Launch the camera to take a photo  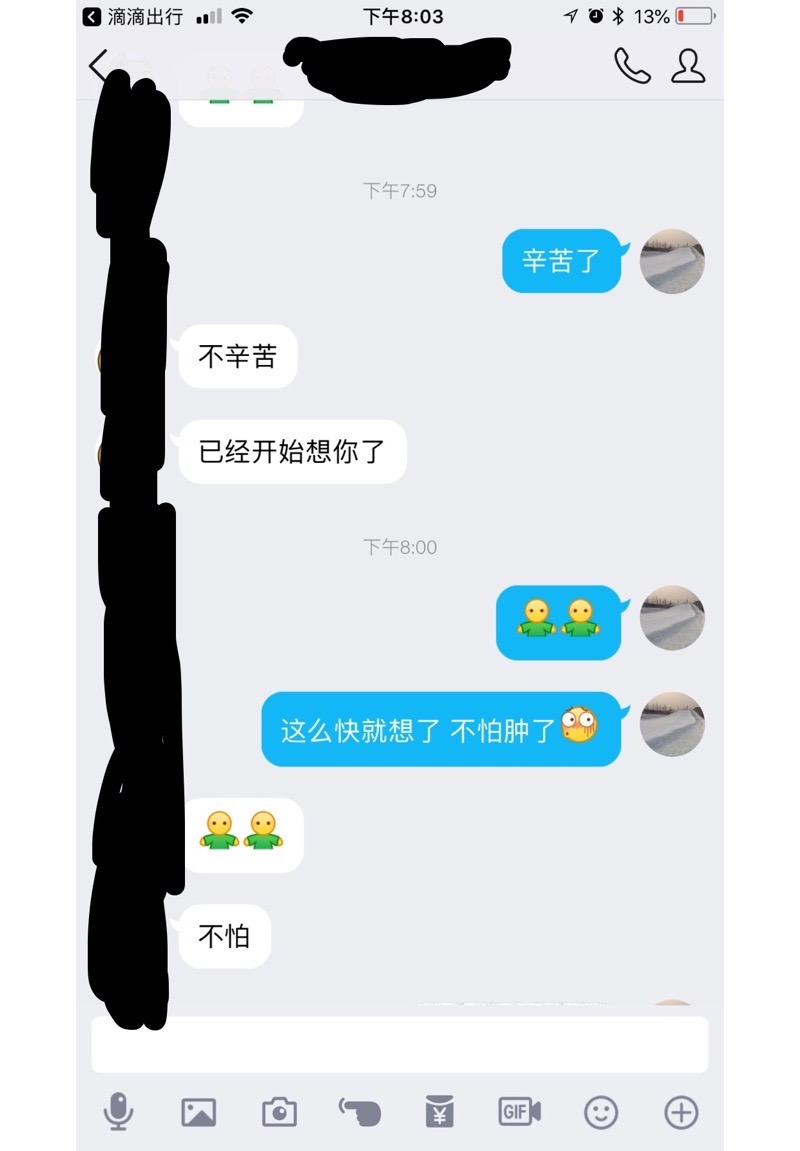279,1111
